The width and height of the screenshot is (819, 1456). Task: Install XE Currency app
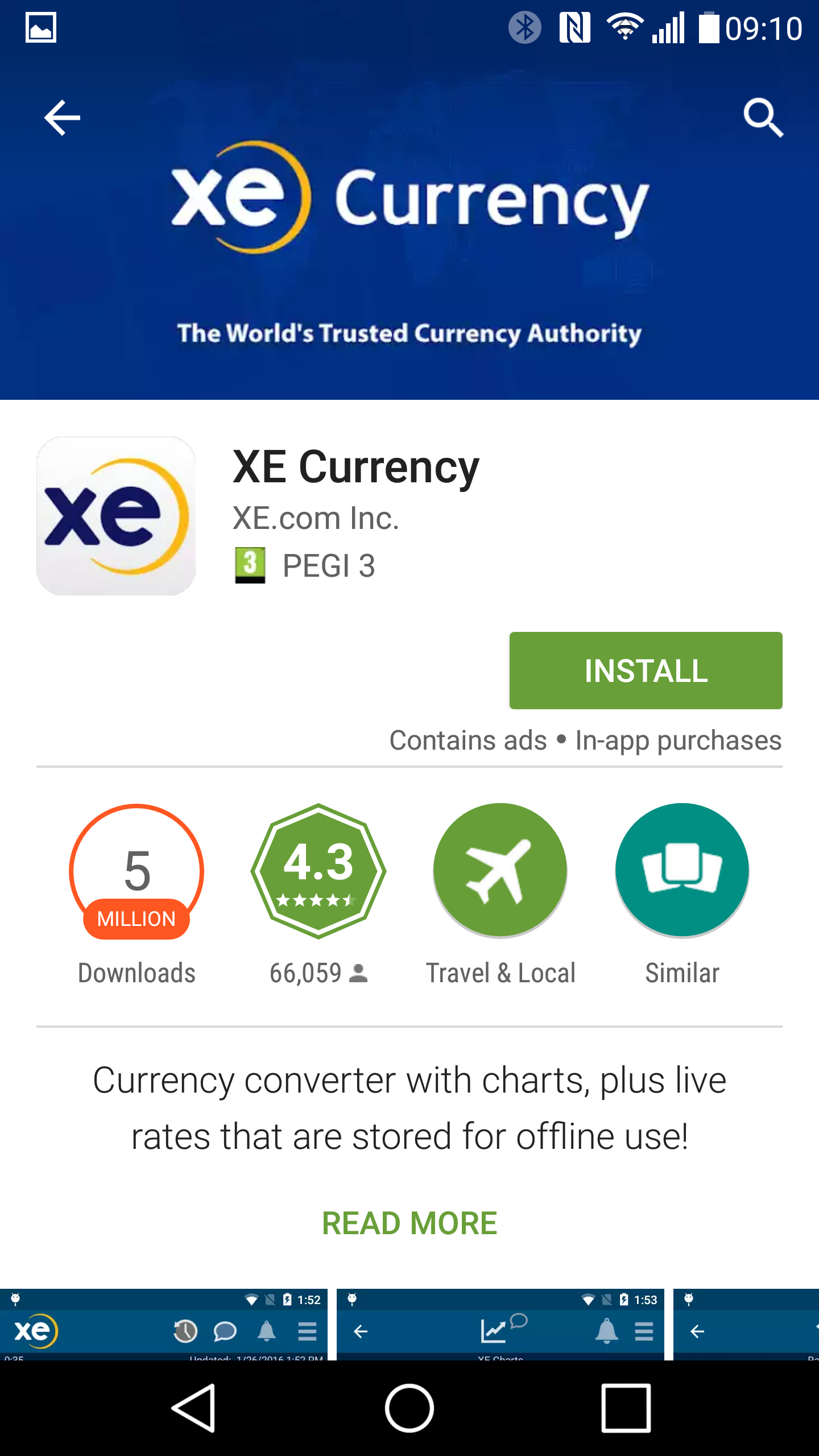pos(646,671)
